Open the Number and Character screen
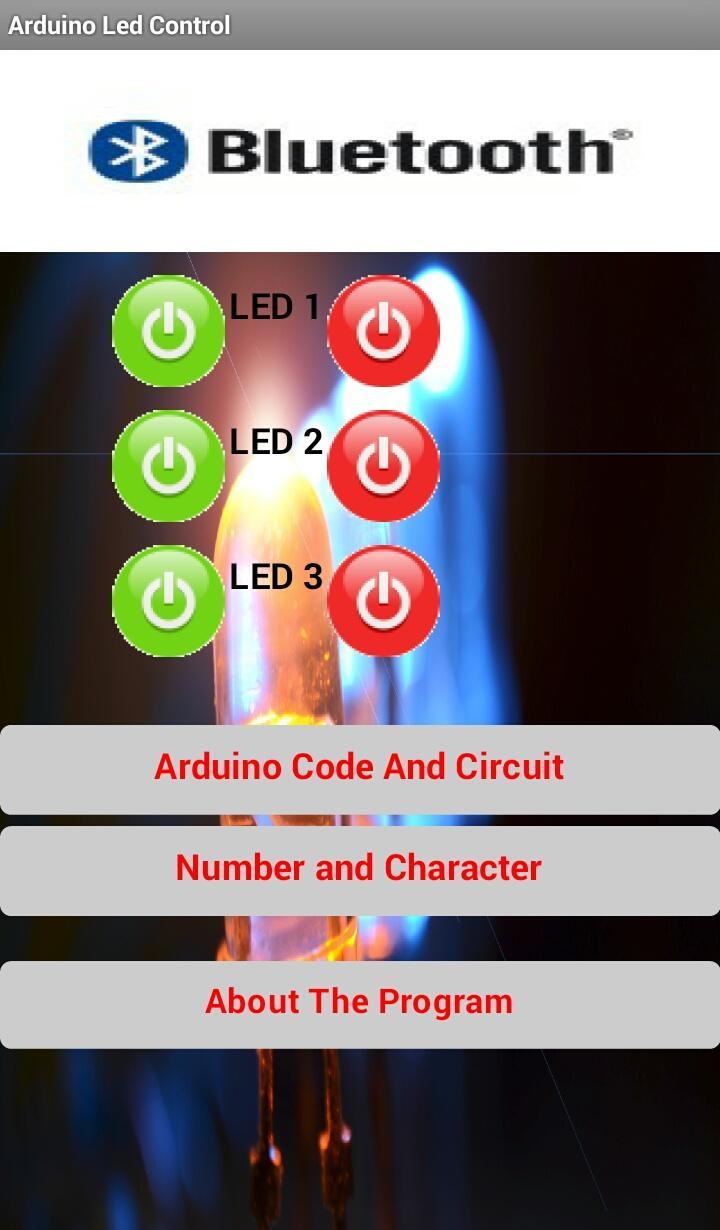720x1230 pixels. (360, 869)
